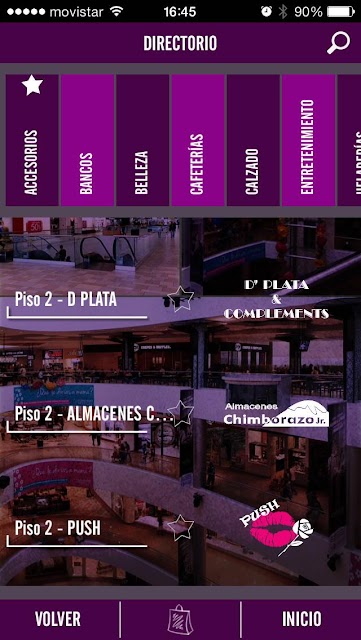Screen dimensions: 361x640
Task: Tap the shopping bag icon
Action: click(180, 619)
